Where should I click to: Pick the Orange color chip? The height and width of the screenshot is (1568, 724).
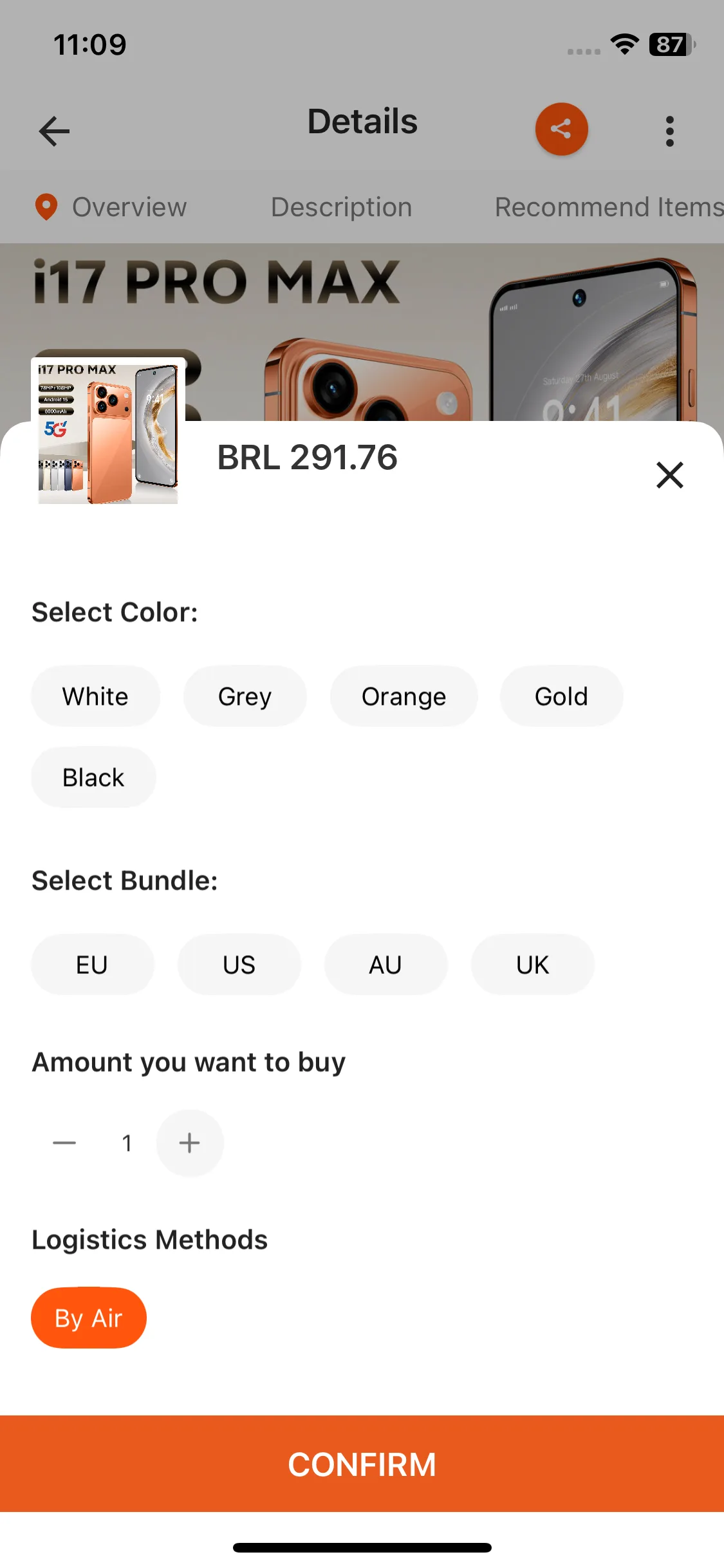(404, 696)
